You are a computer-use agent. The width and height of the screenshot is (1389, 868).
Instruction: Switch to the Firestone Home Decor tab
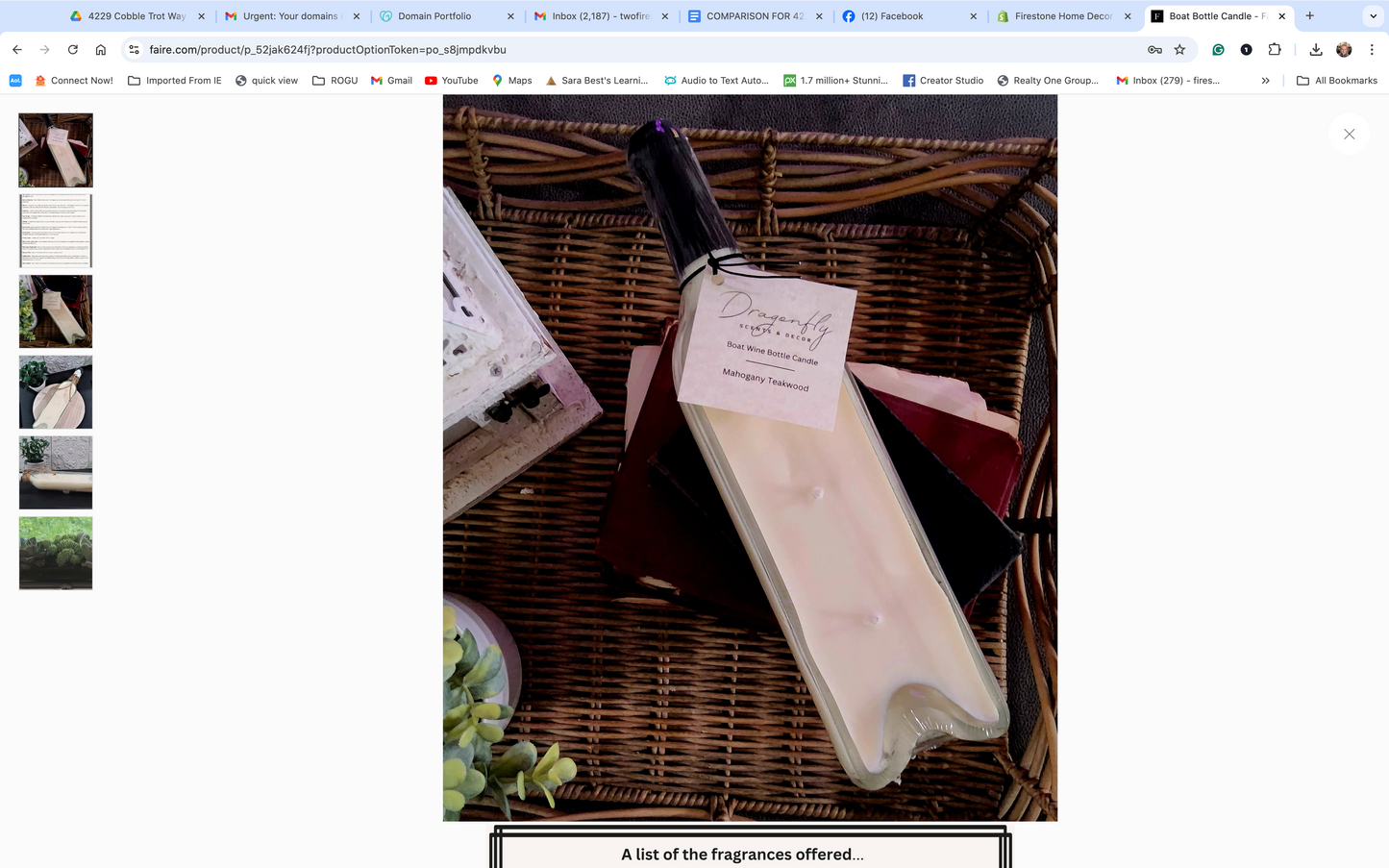(1062, 16)
